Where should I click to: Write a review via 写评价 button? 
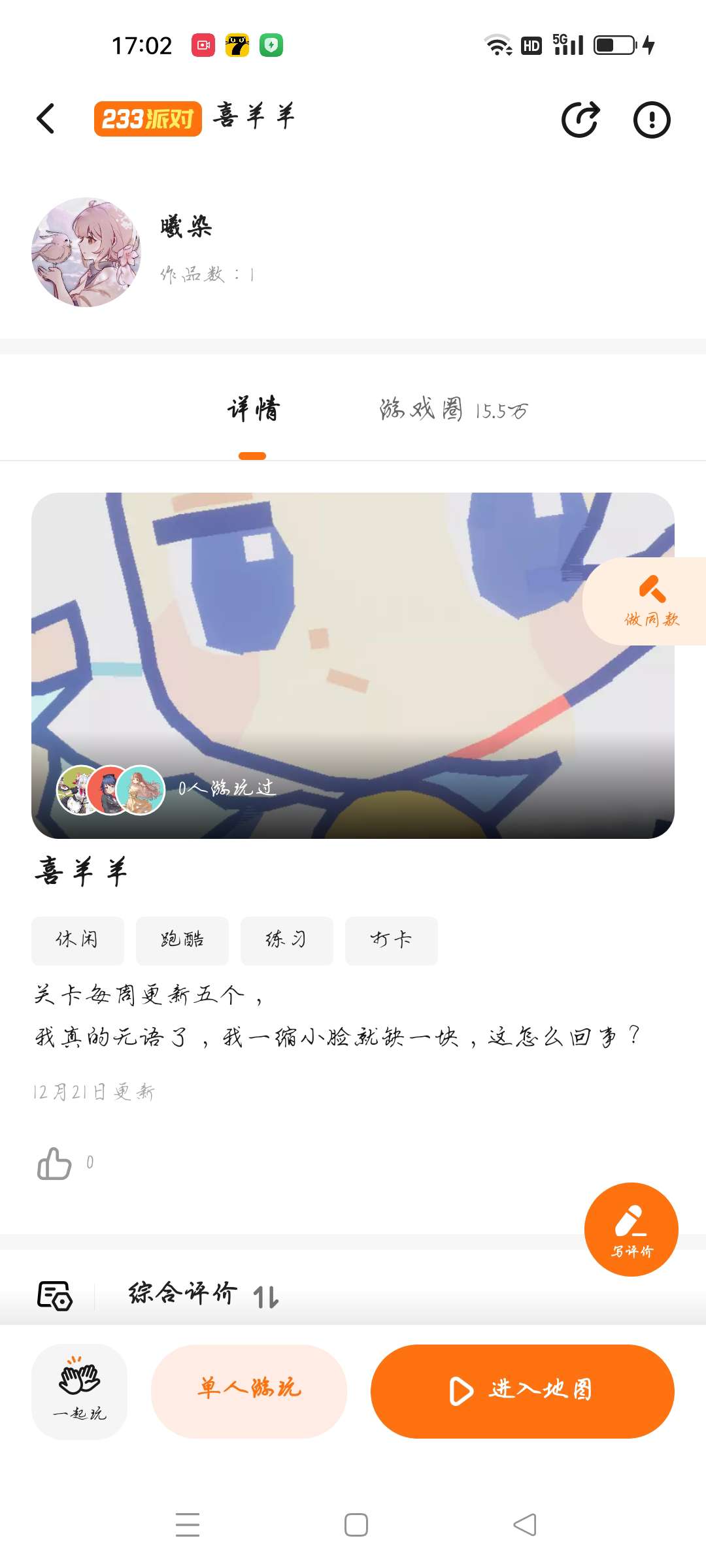631,1229
